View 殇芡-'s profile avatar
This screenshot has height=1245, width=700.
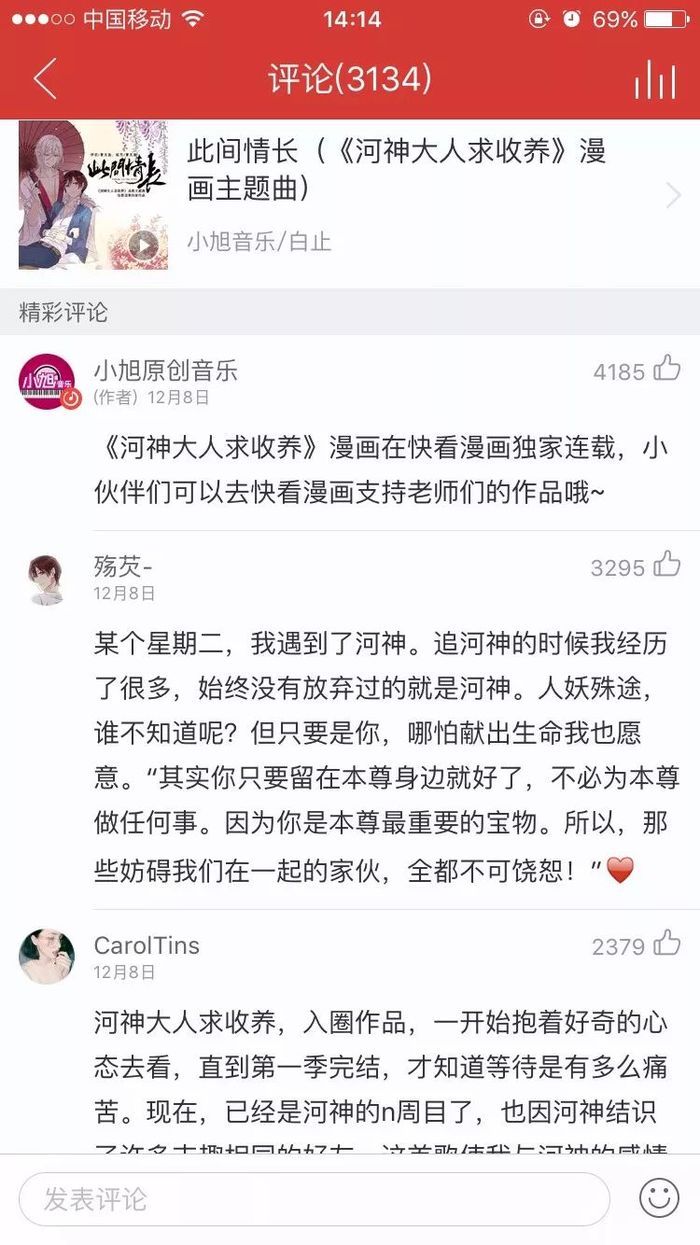tap(47, 578)
